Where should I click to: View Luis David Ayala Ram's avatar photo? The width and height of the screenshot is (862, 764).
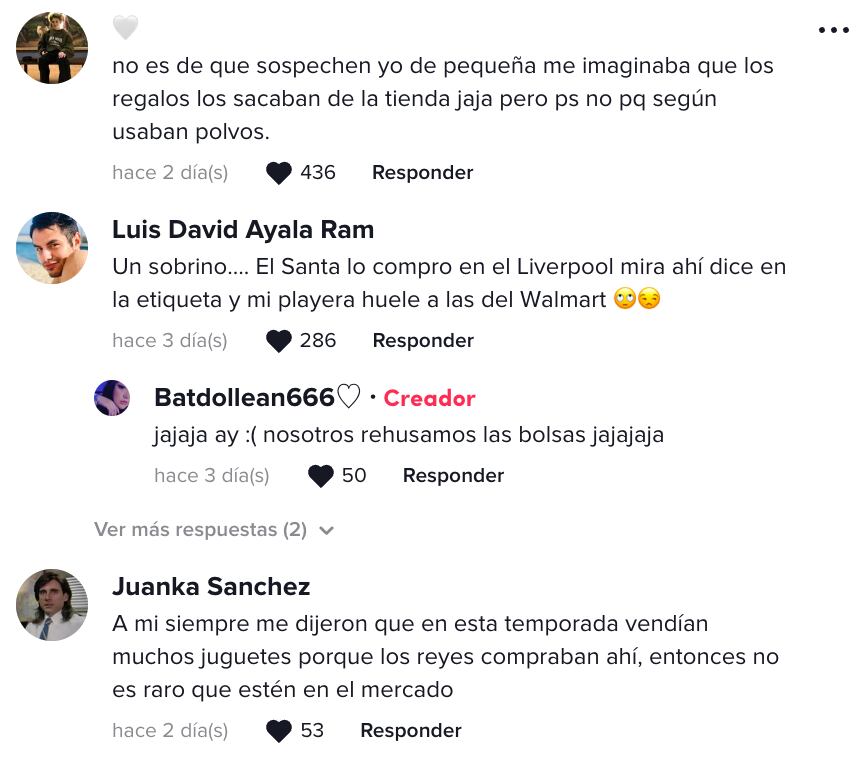[x=53, y=248]
